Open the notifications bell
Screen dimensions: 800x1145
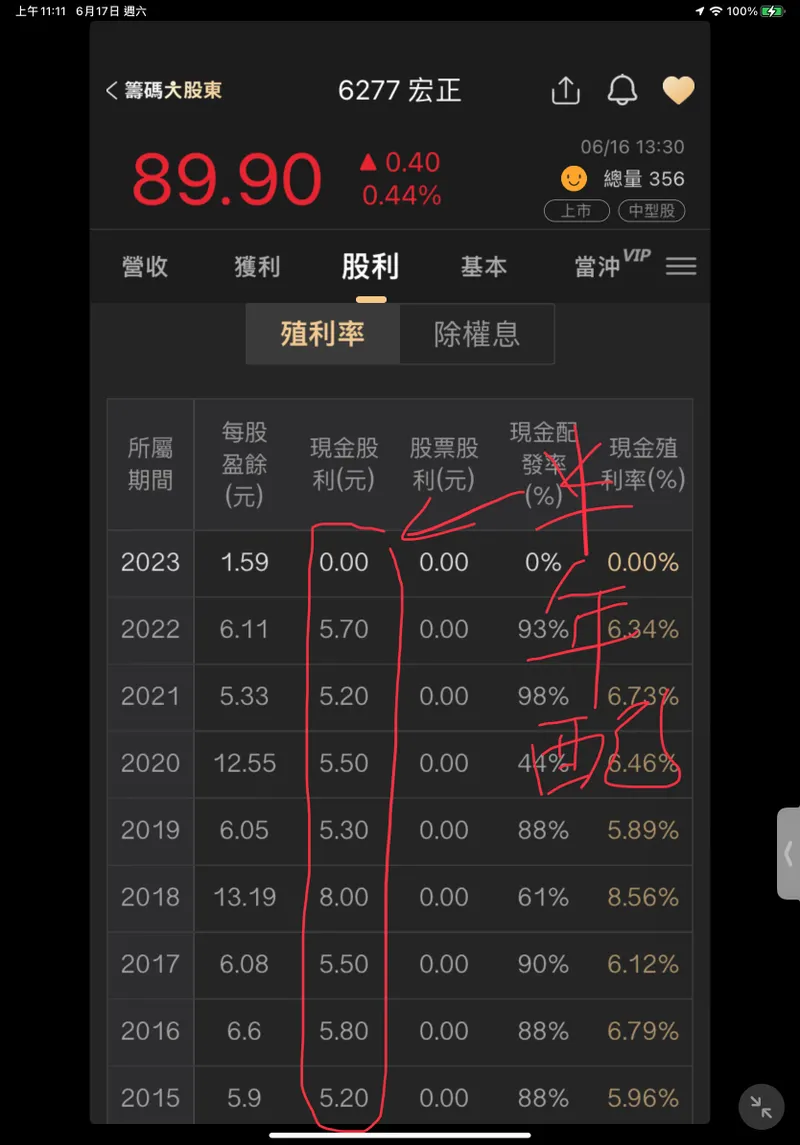coord(622,91)
